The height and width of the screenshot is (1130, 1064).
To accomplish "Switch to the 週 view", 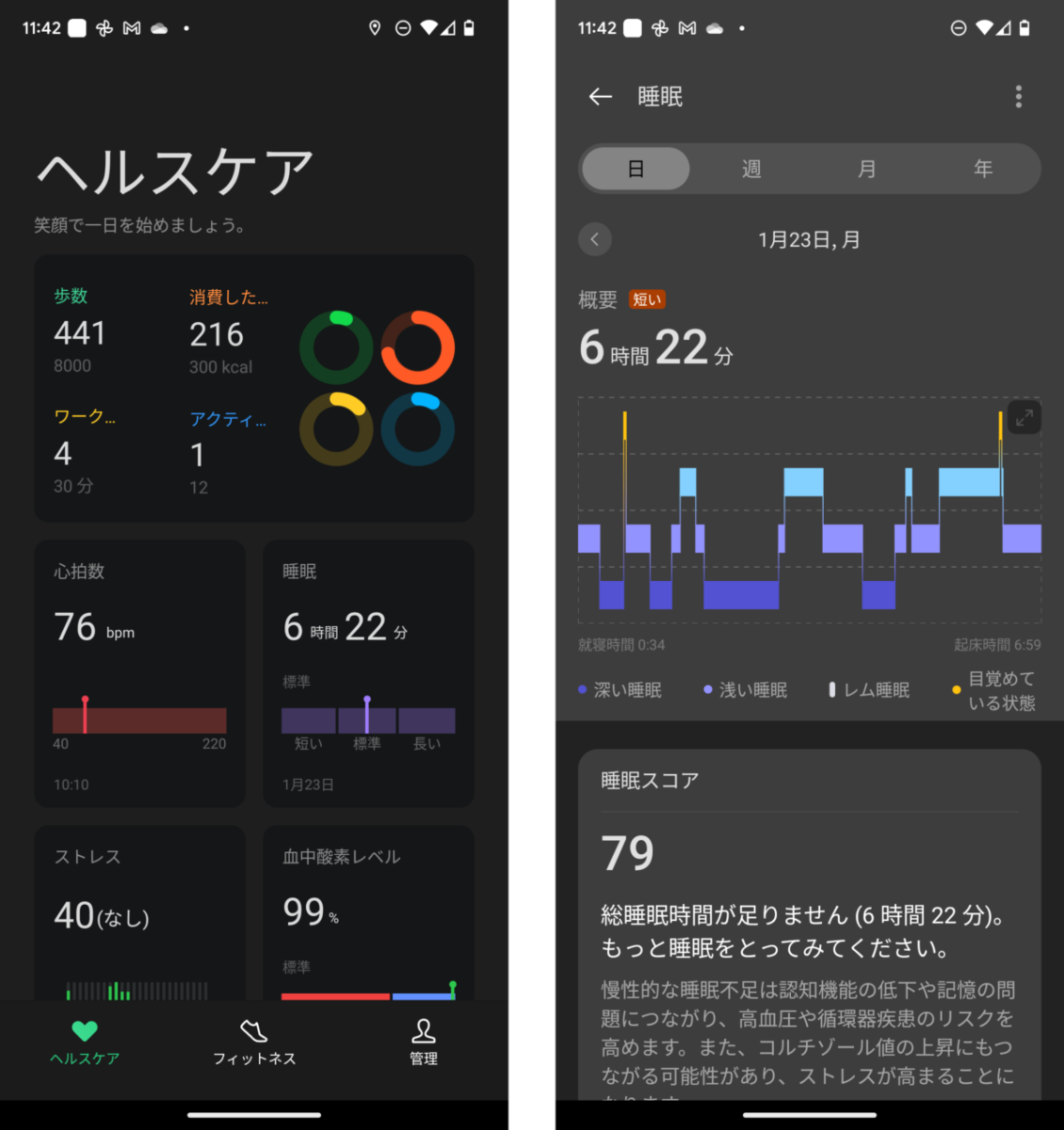I will click(x=751, y=169).
